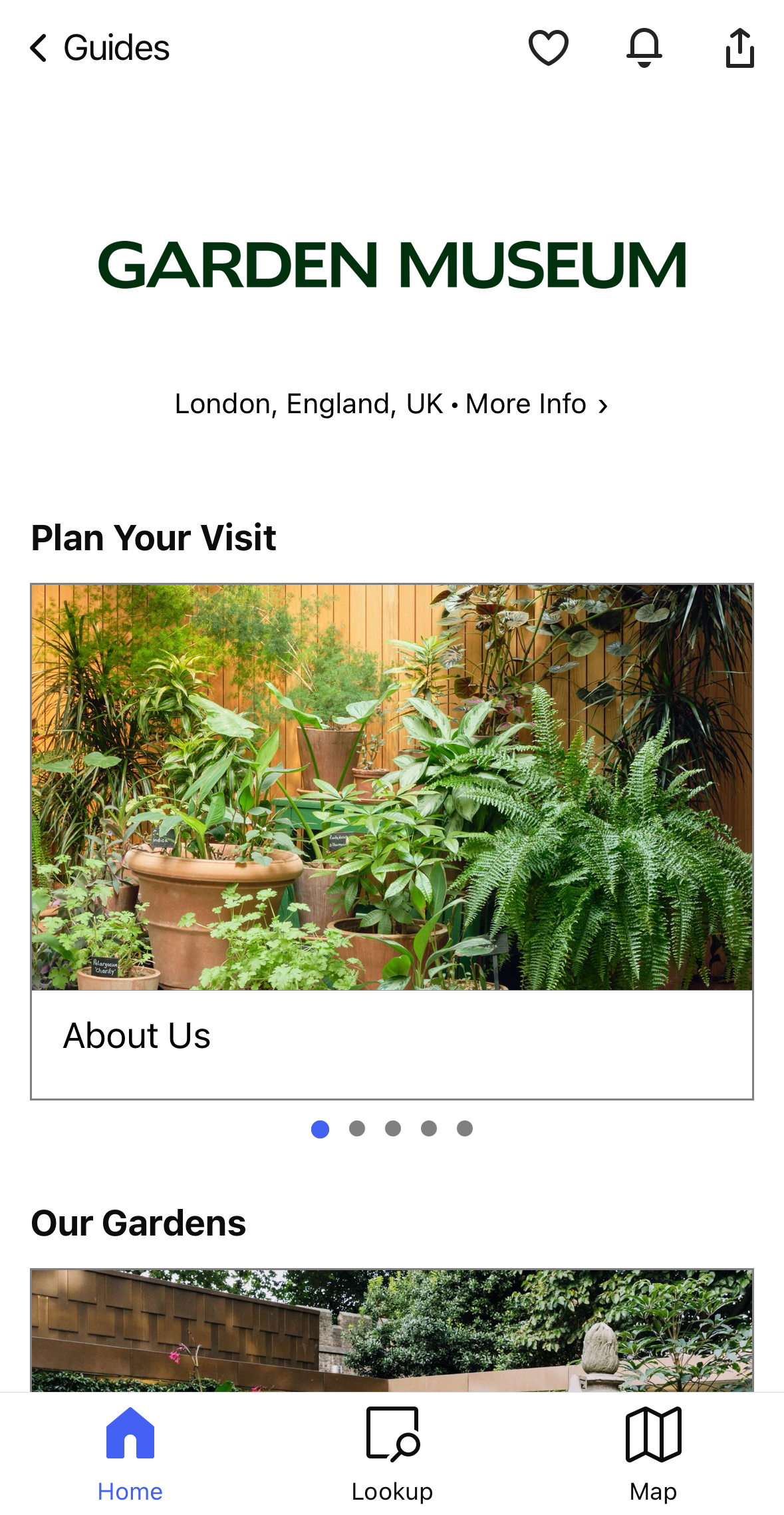Open More Info about the museum
This screenshot has width=784, height=1515.
[536, 404]
